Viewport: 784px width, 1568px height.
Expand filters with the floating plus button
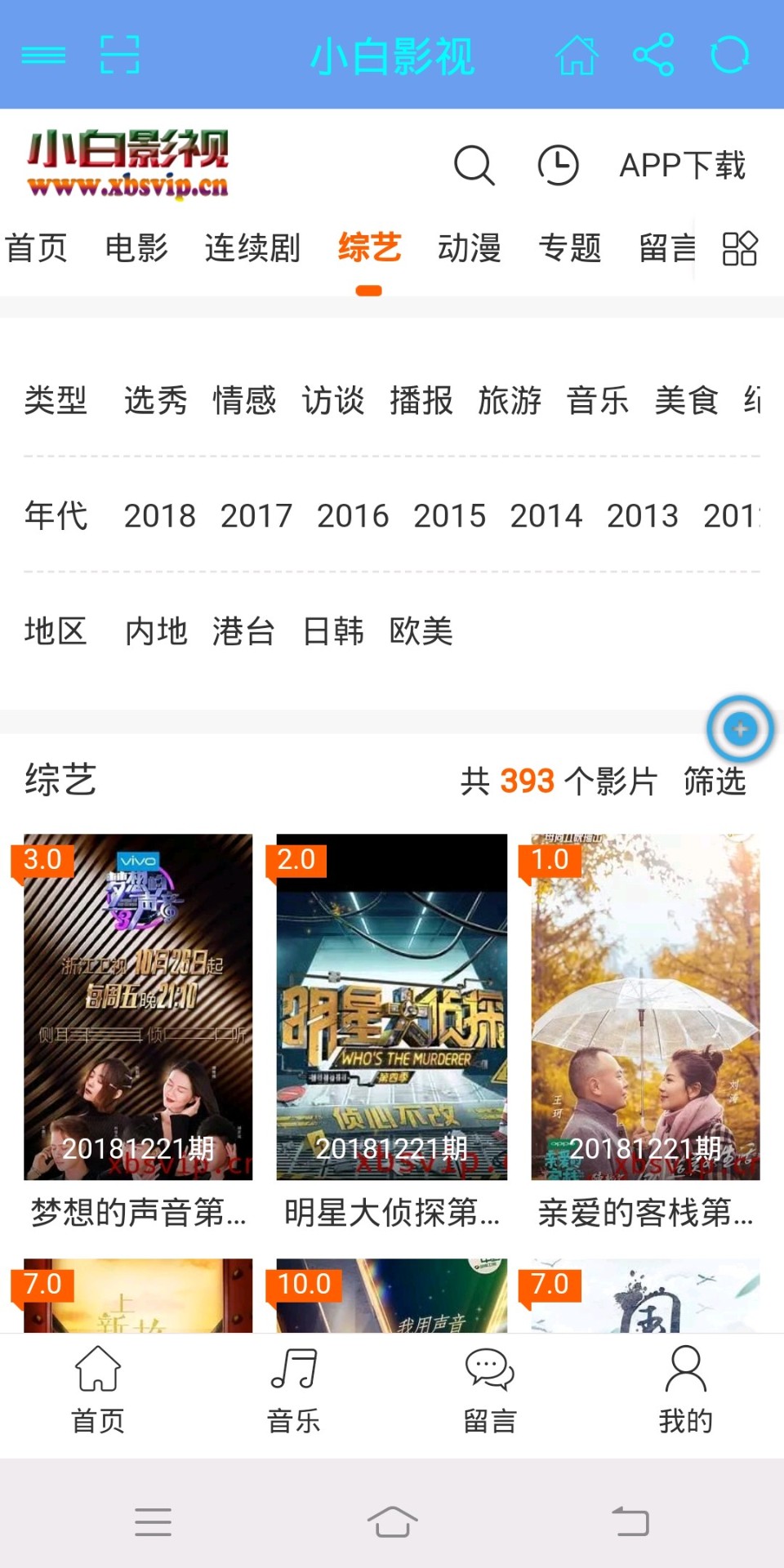(x=740, y=729)
